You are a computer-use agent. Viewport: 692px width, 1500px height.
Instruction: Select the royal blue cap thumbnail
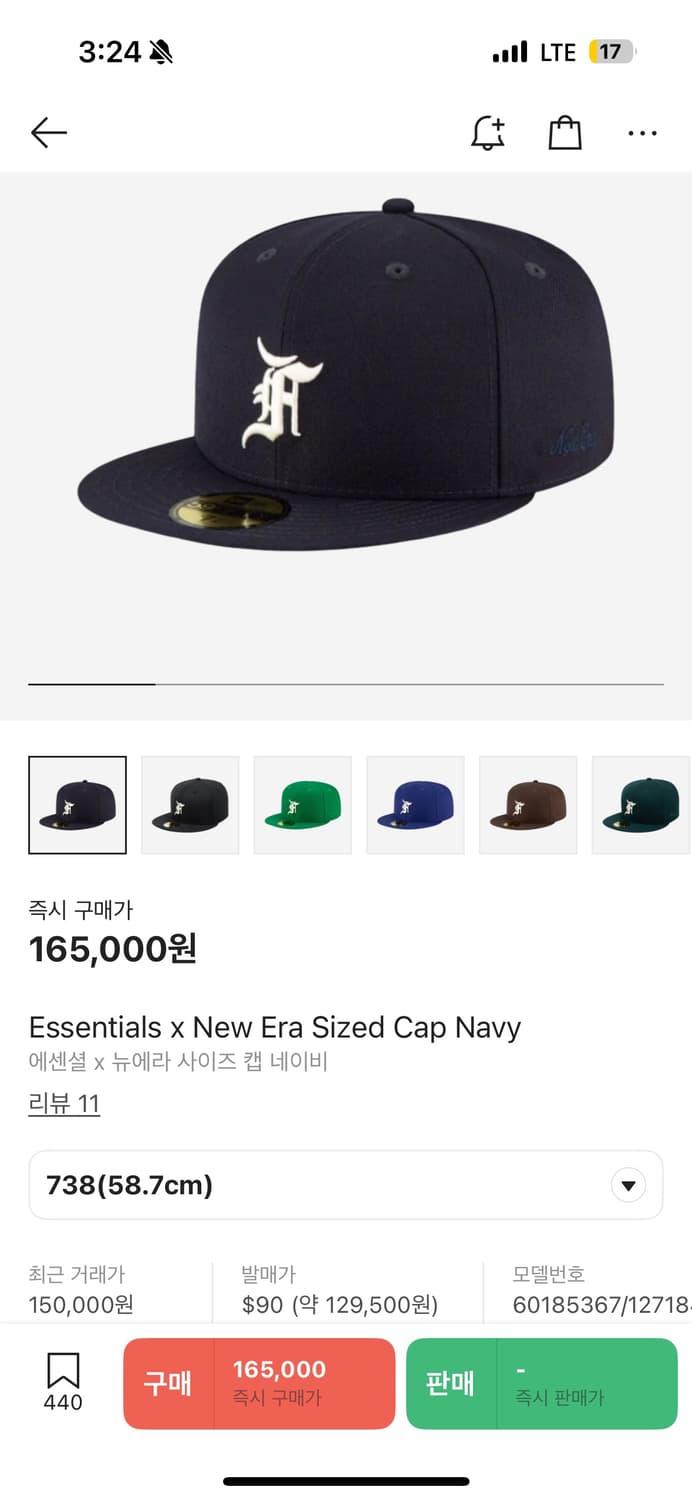[415, 805]
